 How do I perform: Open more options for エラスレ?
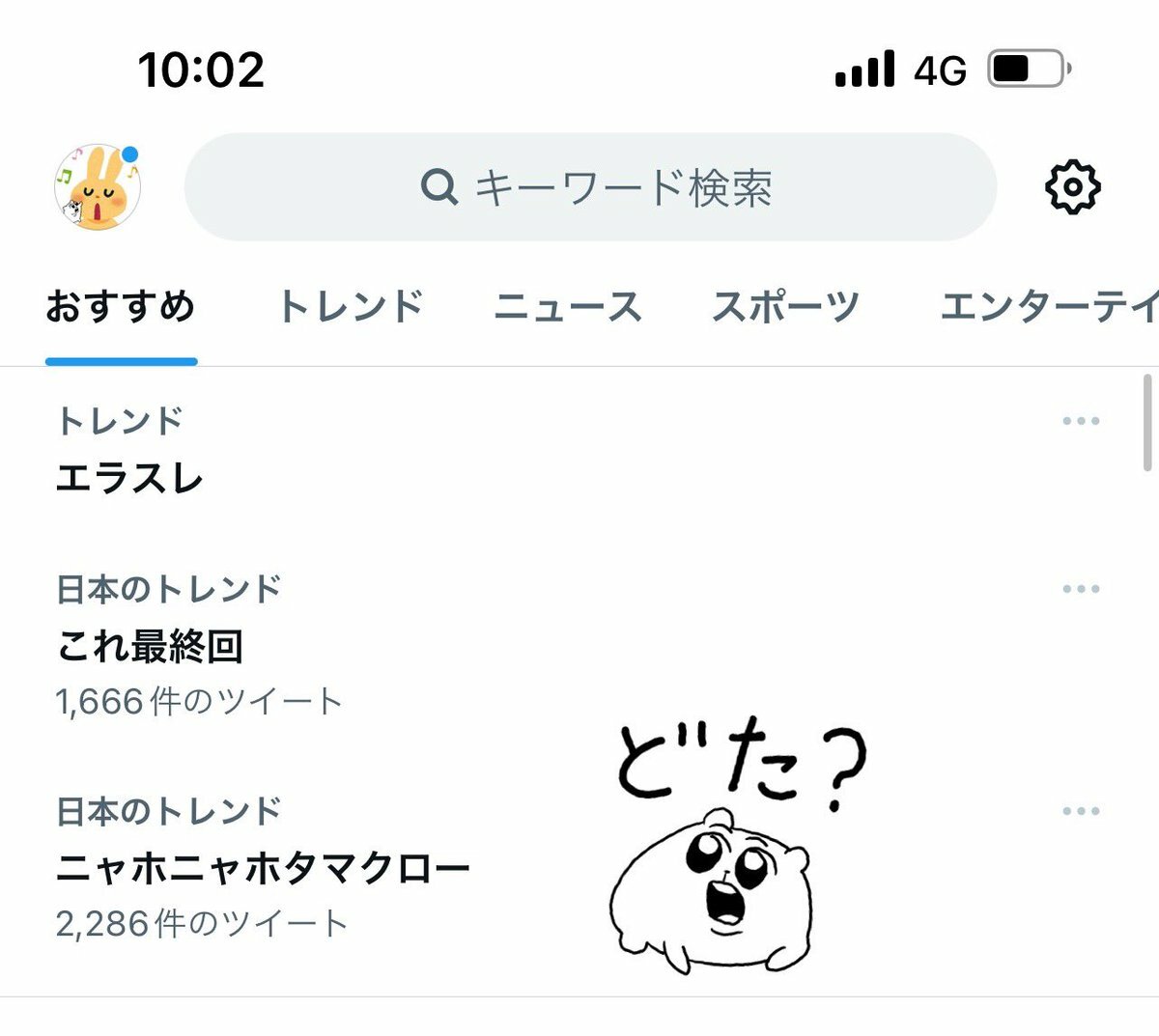(x=1080, y=421)
